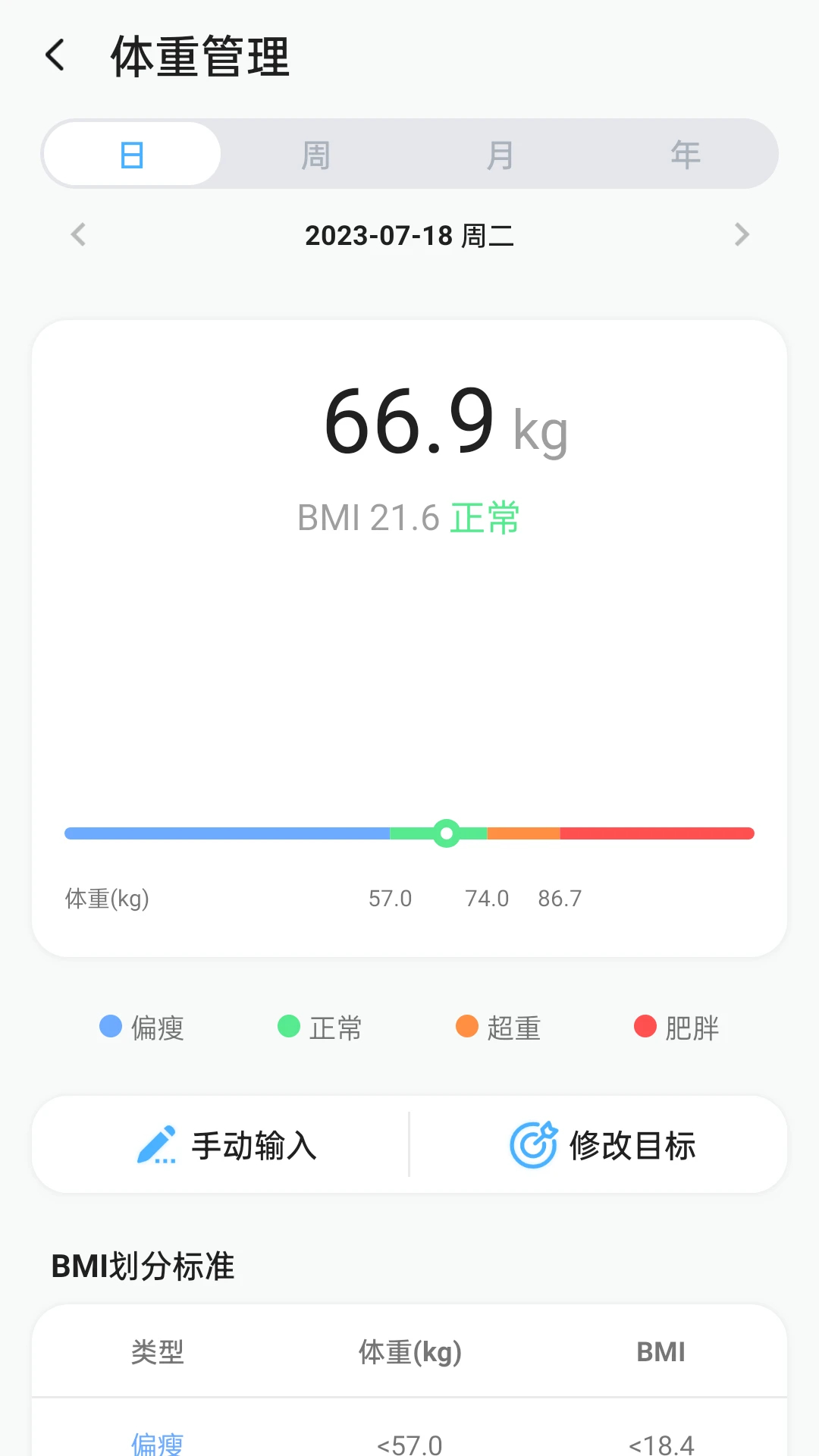Click the red 肥胖 legend dot

coord(645,1028)
